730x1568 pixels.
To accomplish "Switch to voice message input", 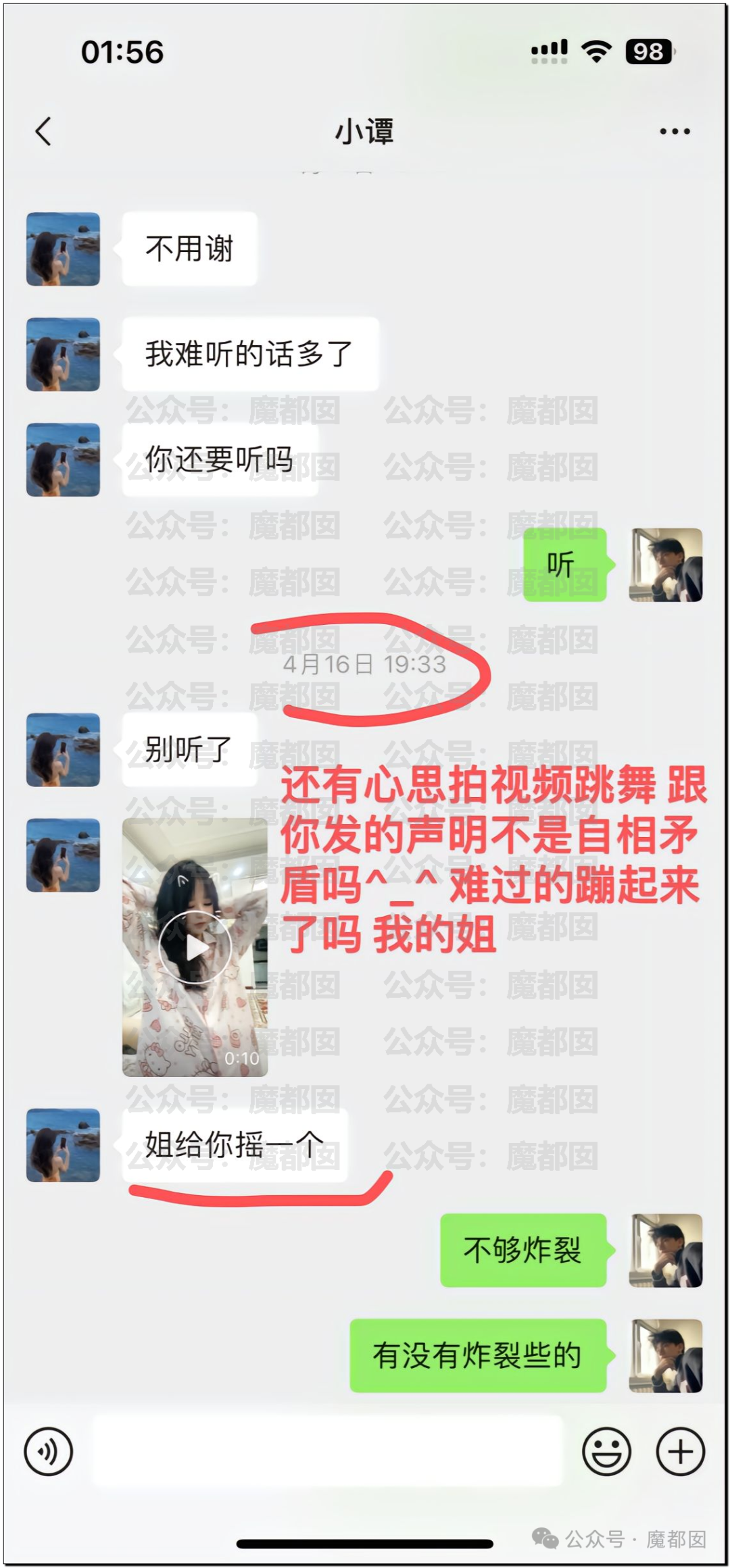I will tap(48, 1451).
